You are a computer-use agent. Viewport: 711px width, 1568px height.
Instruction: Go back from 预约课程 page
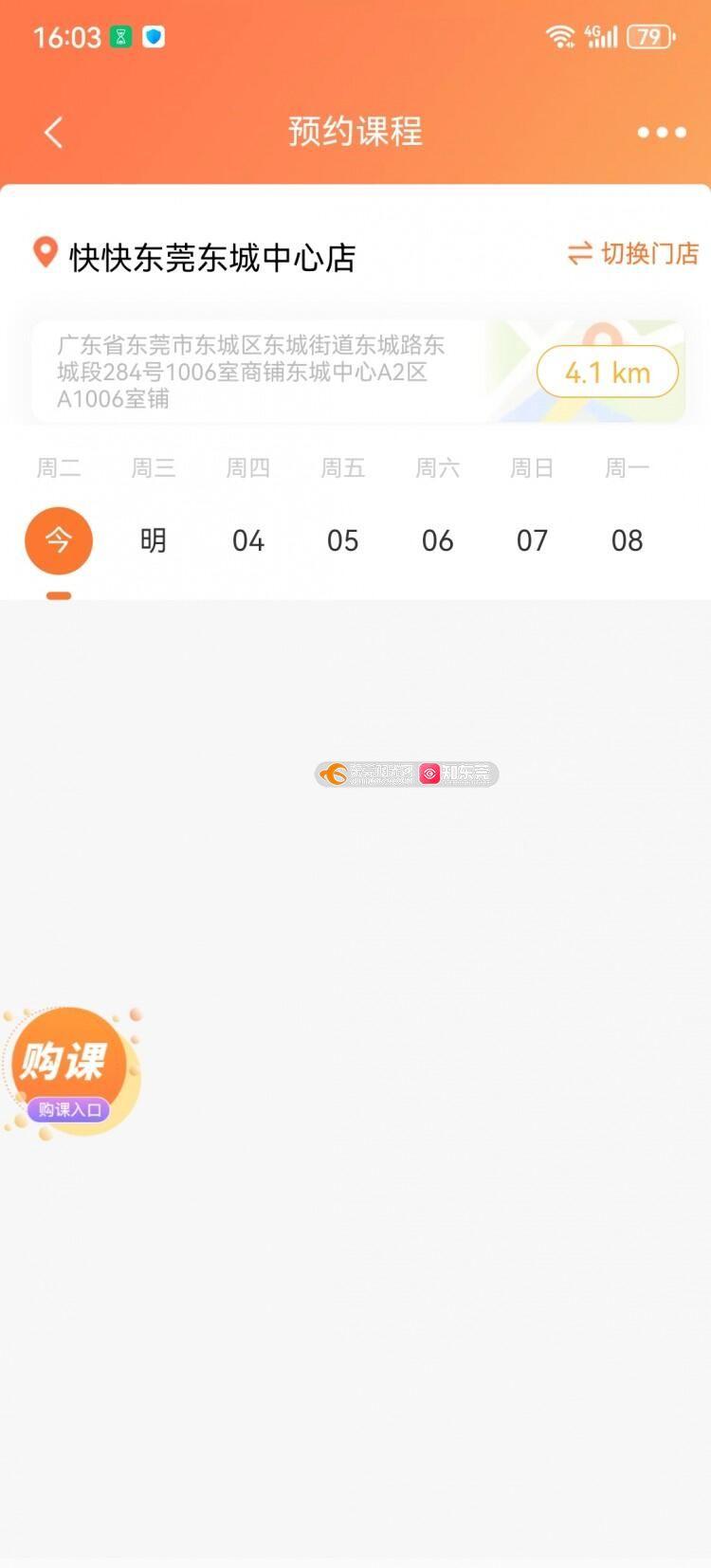click(54, 133)
